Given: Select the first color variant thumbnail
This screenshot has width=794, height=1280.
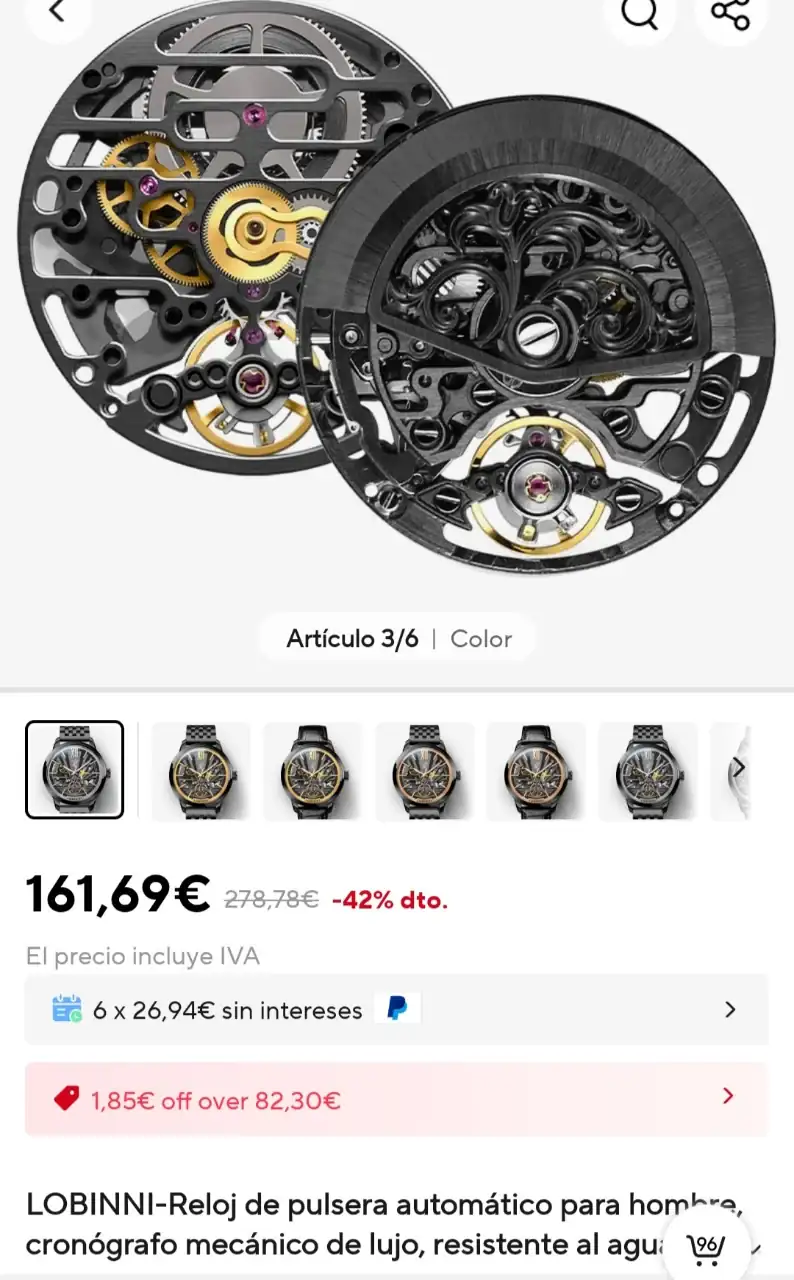Looking at the screenshot, I should coord(75,769).
